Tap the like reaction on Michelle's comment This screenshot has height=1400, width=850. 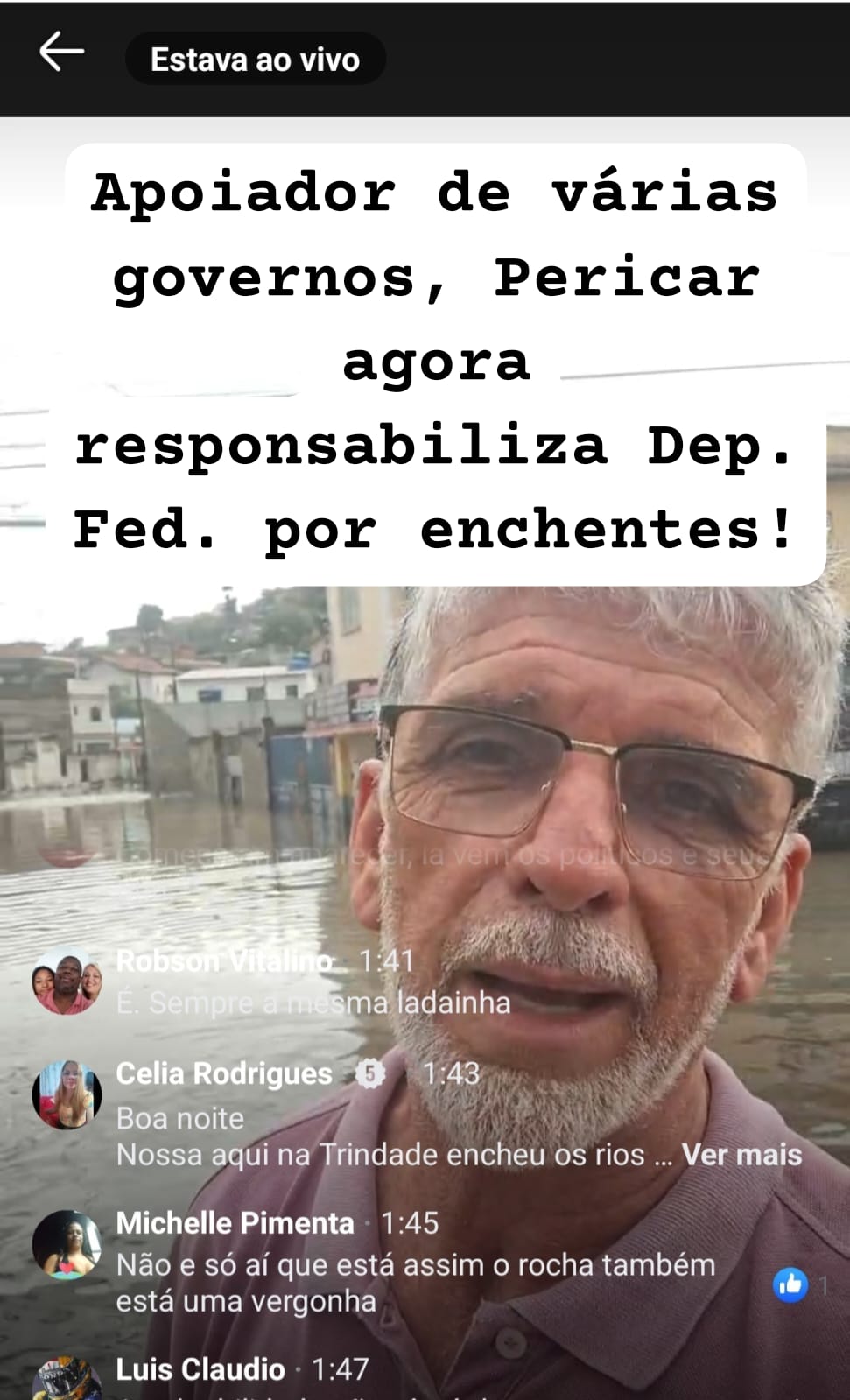[x=790, y=1284]
